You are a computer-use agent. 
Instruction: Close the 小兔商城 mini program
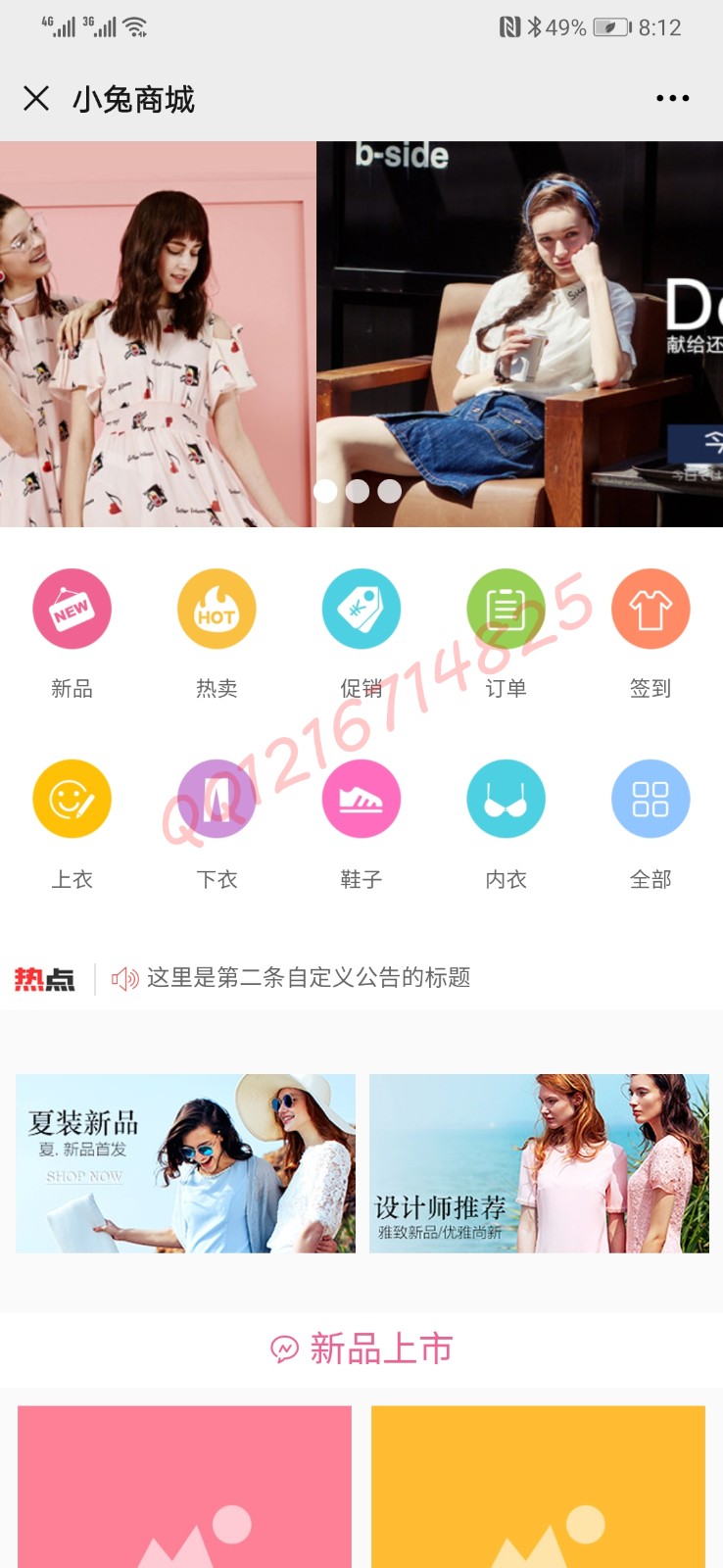point(36,98)
